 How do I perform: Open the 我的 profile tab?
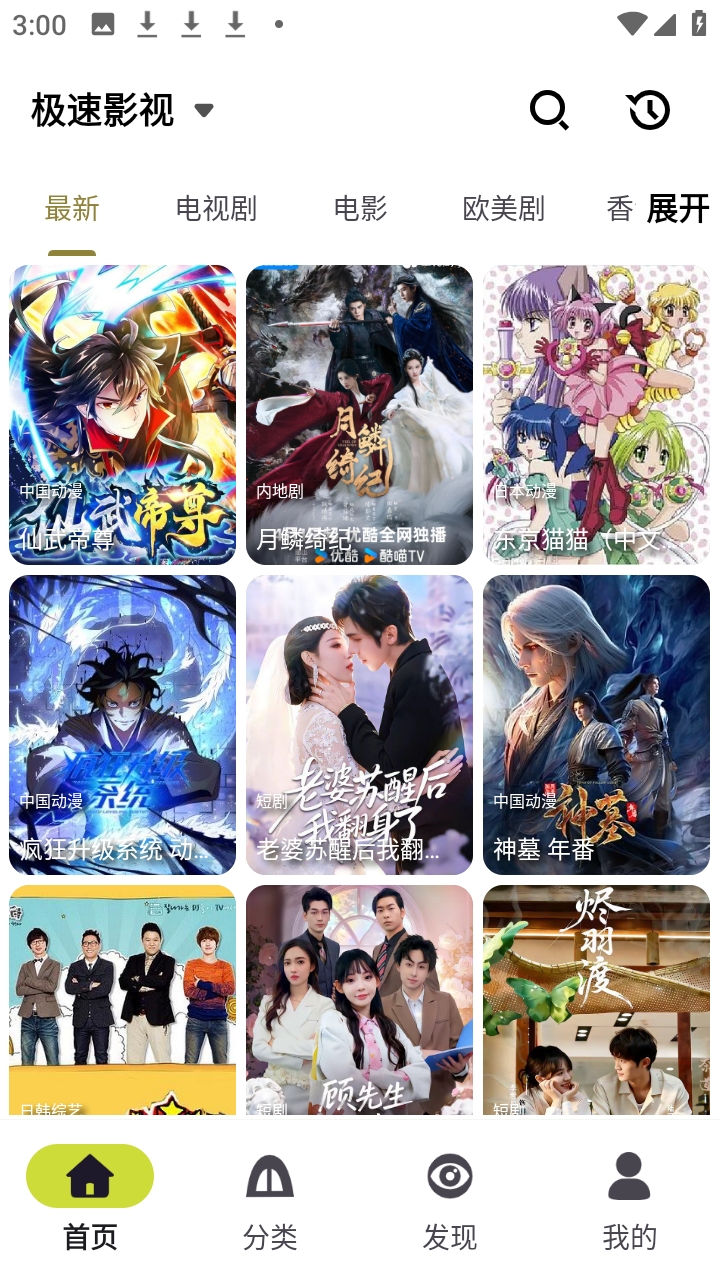coord(629,1198)
